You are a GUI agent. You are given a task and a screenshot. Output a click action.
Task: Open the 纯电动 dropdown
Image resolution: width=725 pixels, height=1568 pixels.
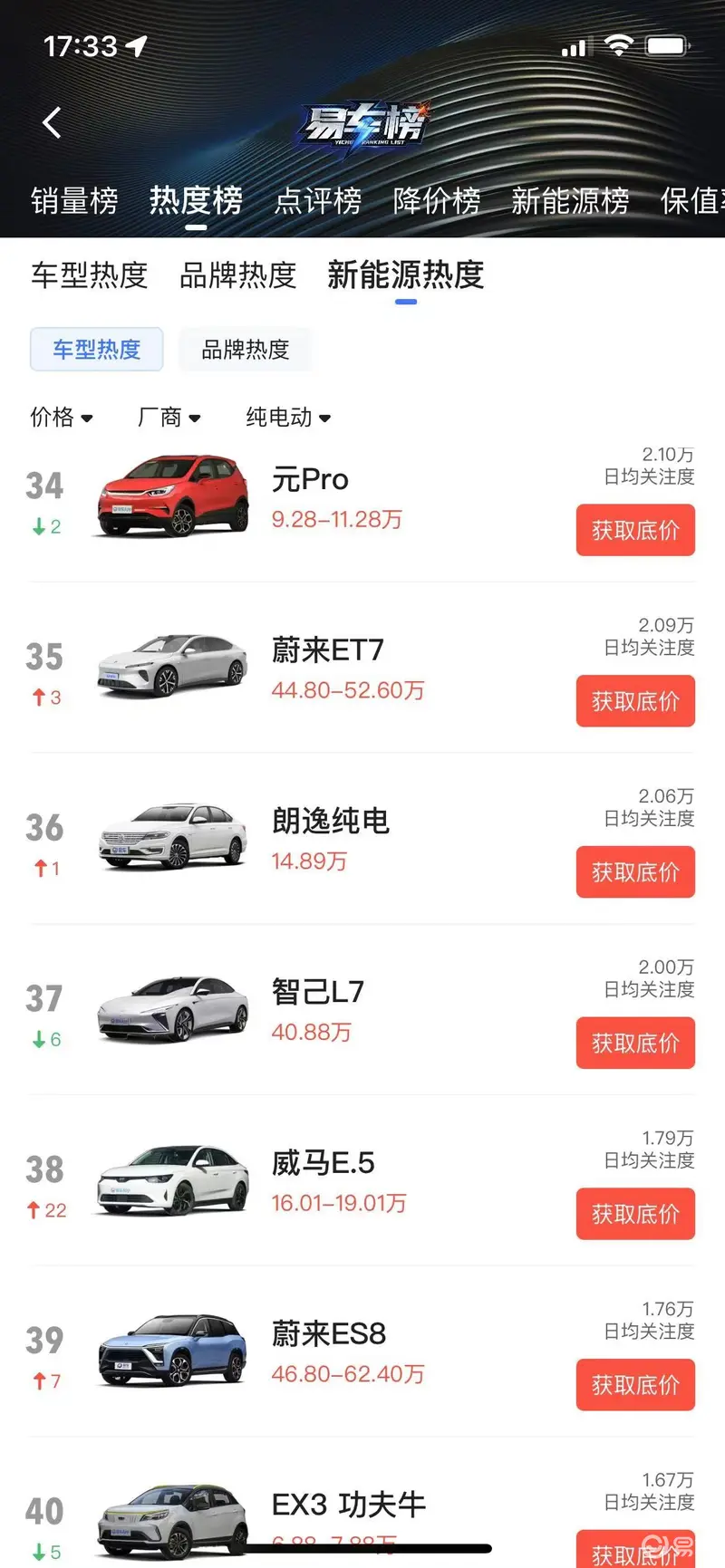click(x=288, y=417)
